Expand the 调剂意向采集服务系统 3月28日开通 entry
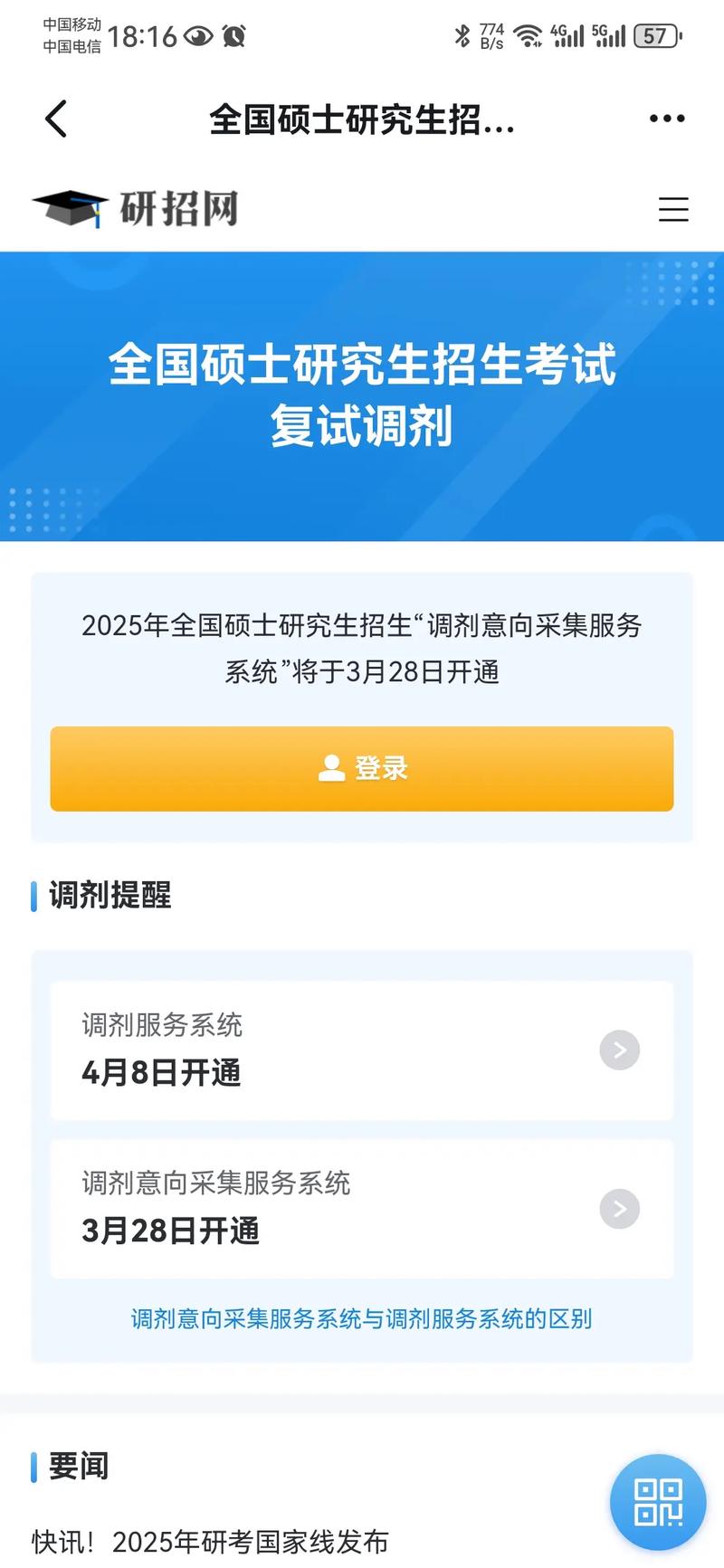This screenshot has width=724, height=1568. tap(362, 1208)
